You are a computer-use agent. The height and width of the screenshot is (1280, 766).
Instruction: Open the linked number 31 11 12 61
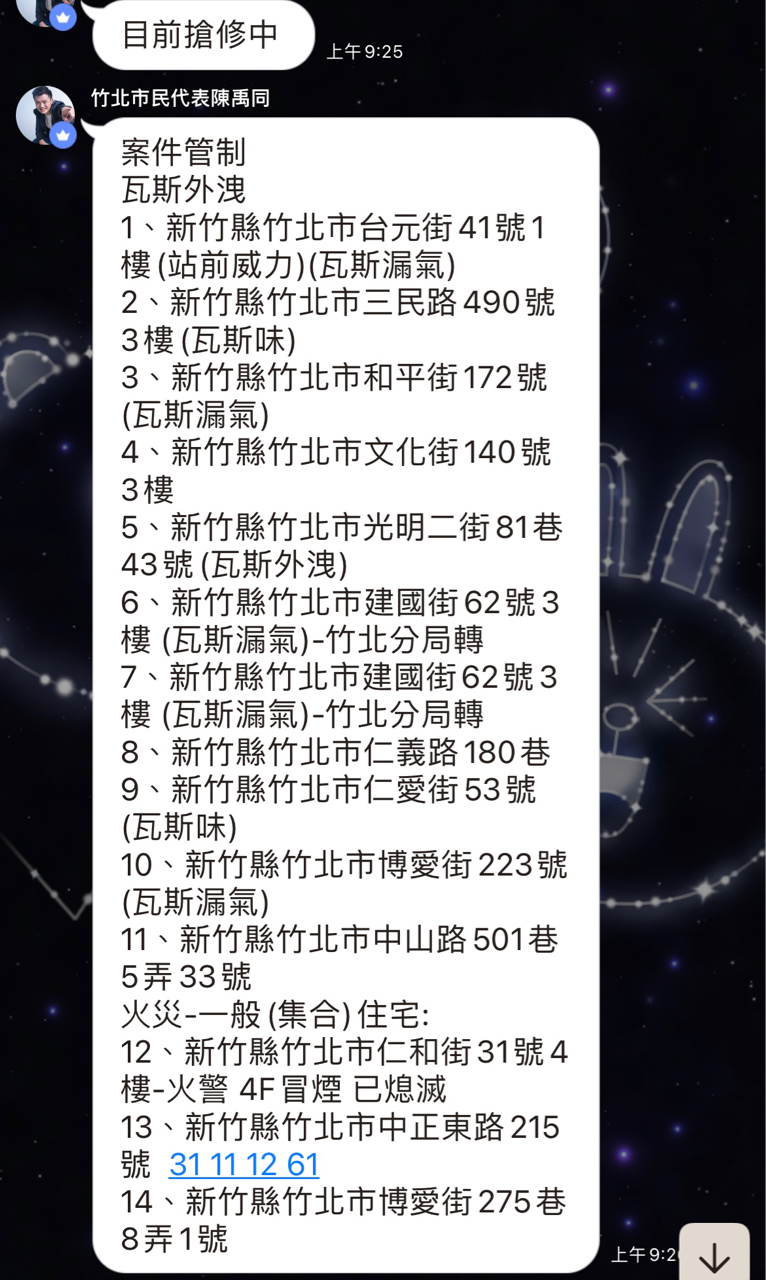coord(244,1165)
